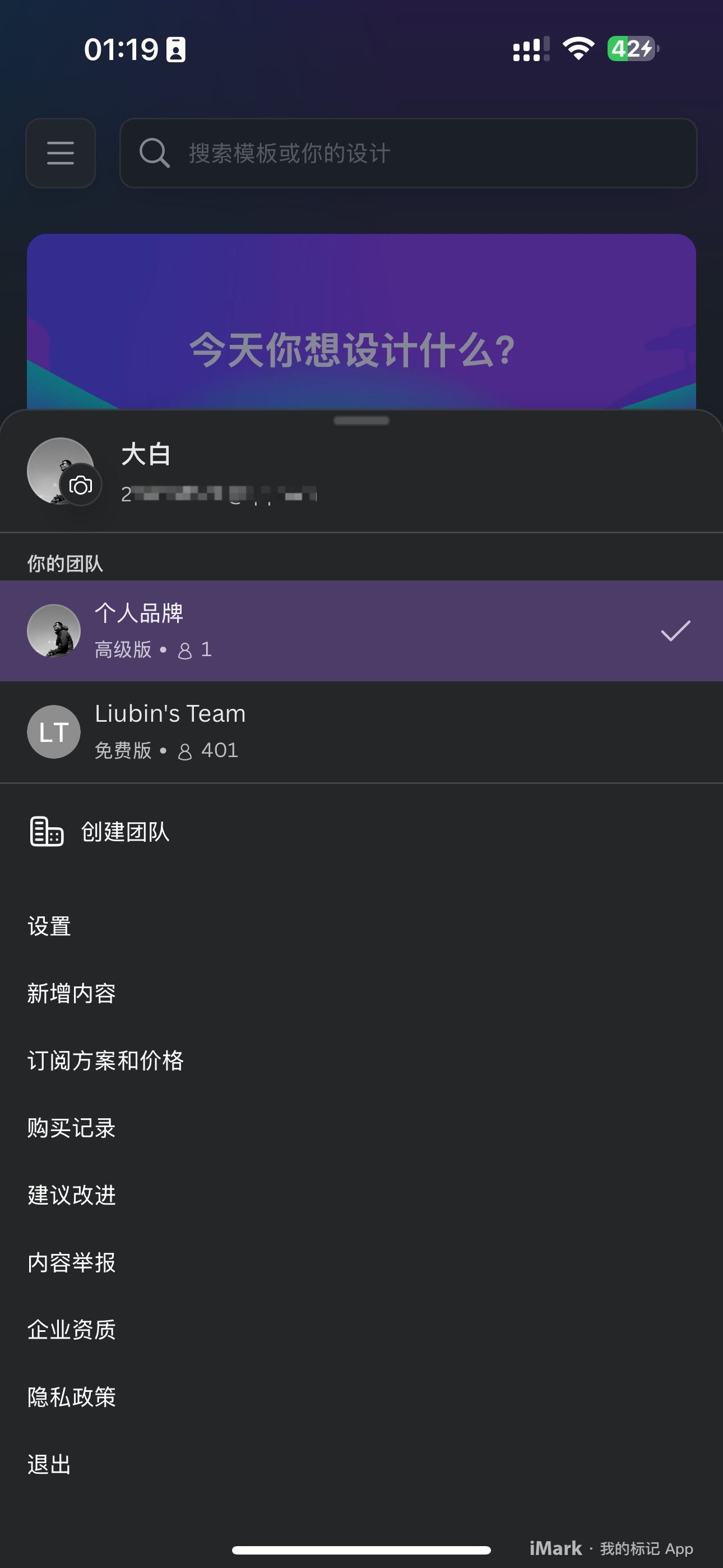
Task: Open 新增内容
Action: point(72,993)
